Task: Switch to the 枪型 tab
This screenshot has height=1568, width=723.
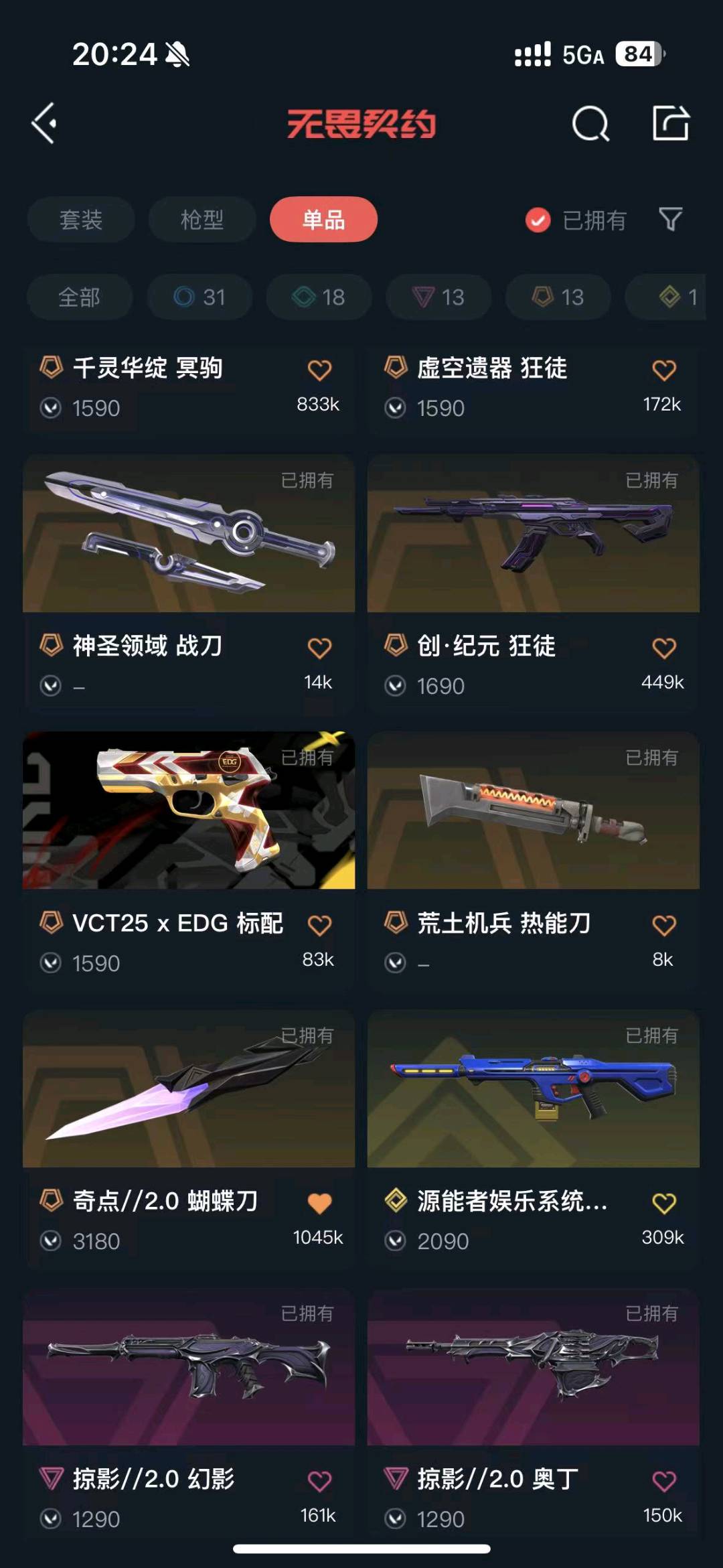Action: (x=202, y=220)
